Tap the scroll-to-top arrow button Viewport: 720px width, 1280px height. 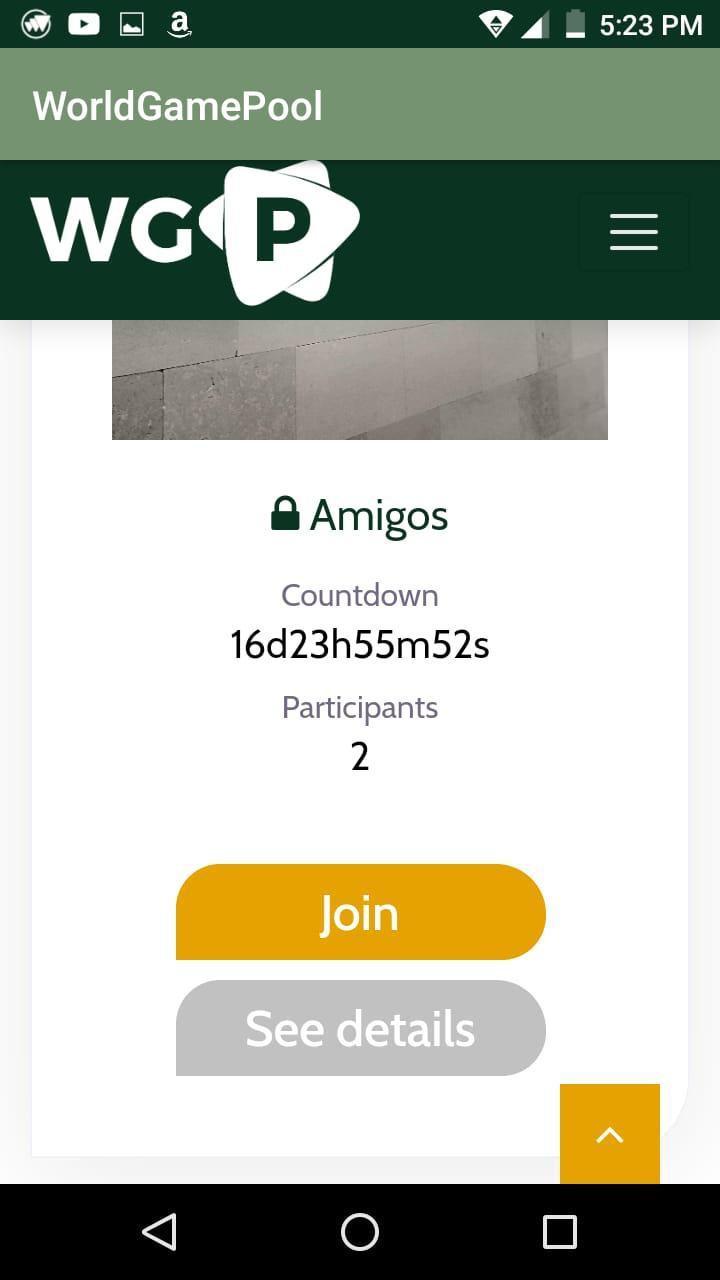(609, 1134)
